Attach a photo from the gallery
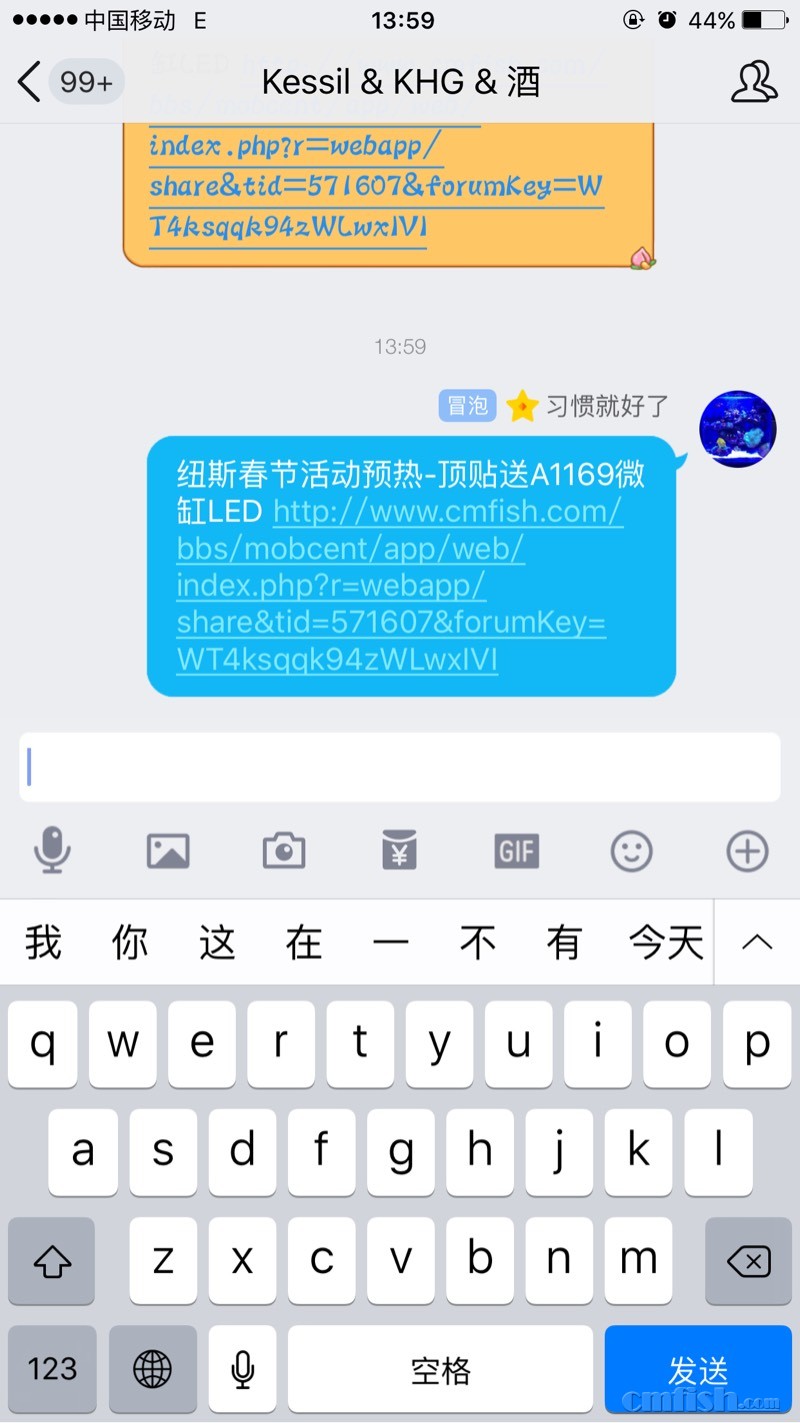Viewport: 800px width, 1423px height. pyautogui.click(x=168, y=852)
